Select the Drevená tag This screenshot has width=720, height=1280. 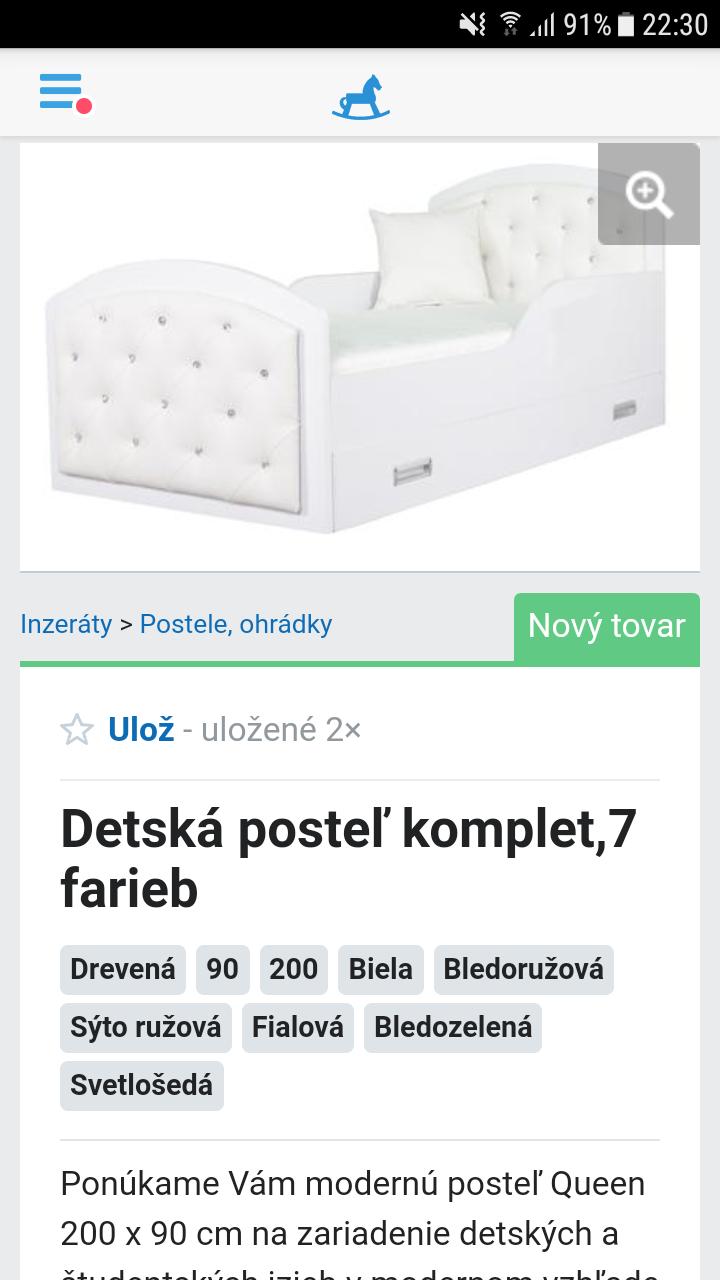click(x=123, y=969)
